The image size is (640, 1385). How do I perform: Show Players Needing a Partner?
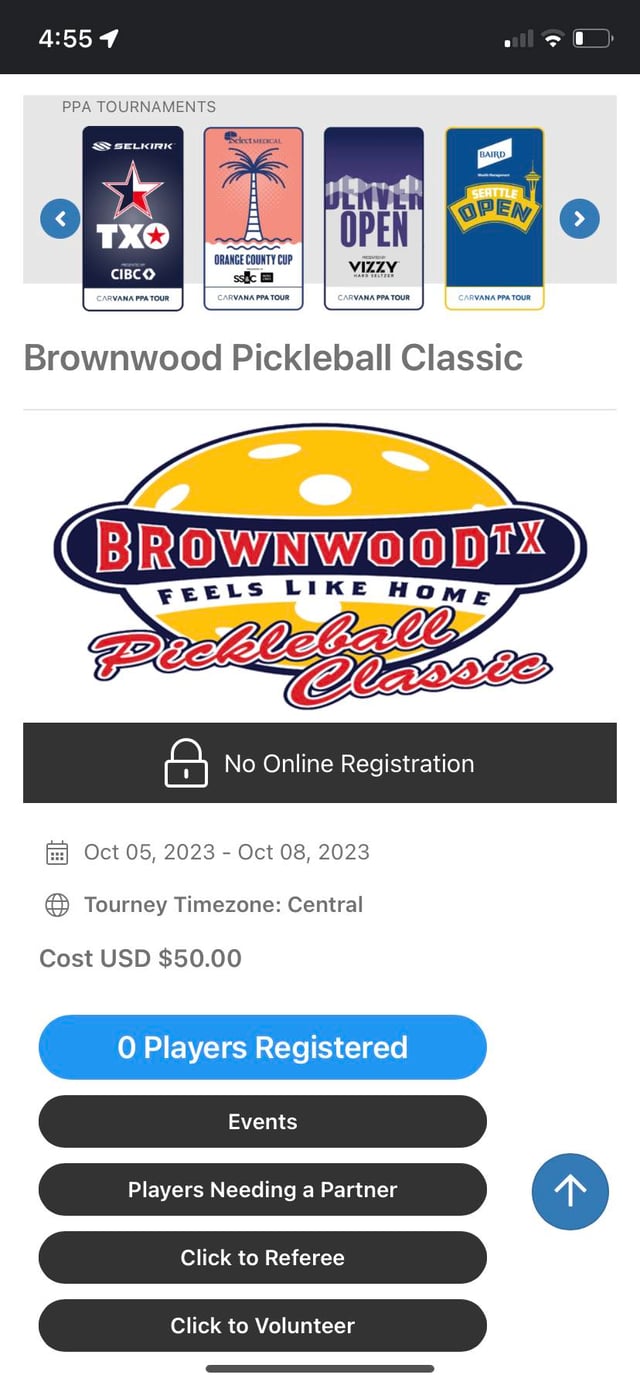pyautogui.click(x=262, y=1189)
